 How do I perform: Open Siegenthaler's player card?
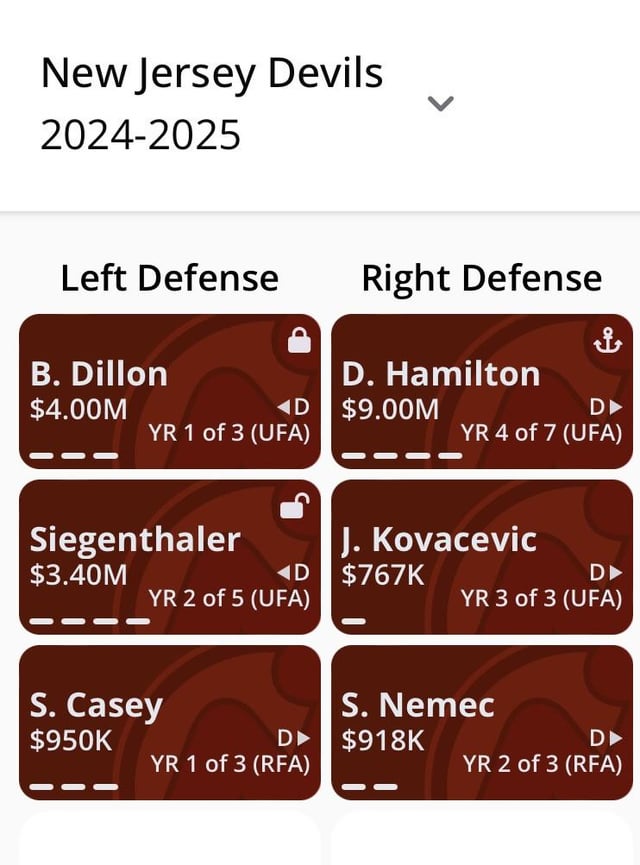coord(170,557)
